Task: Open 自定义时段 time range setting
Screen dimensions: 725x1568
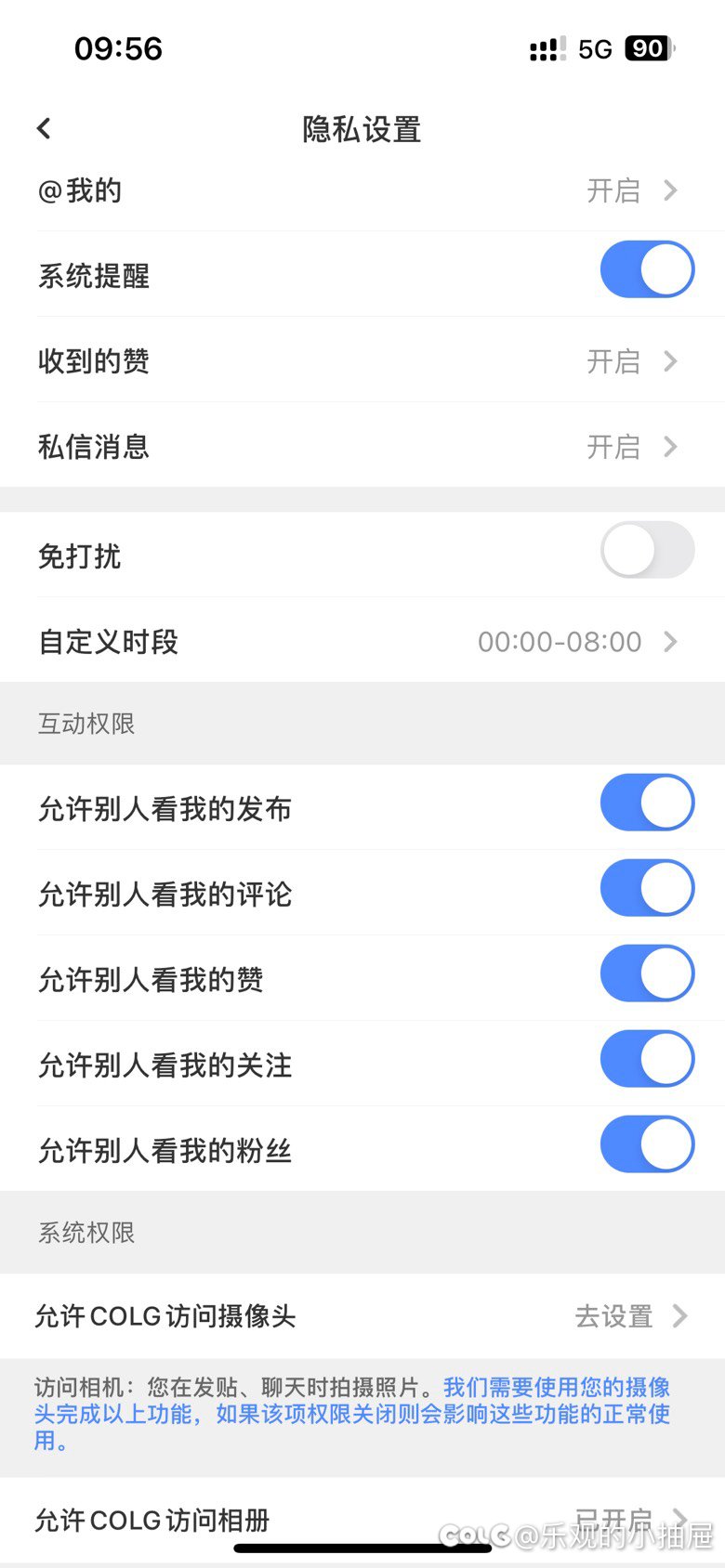Action: point(362,641)
